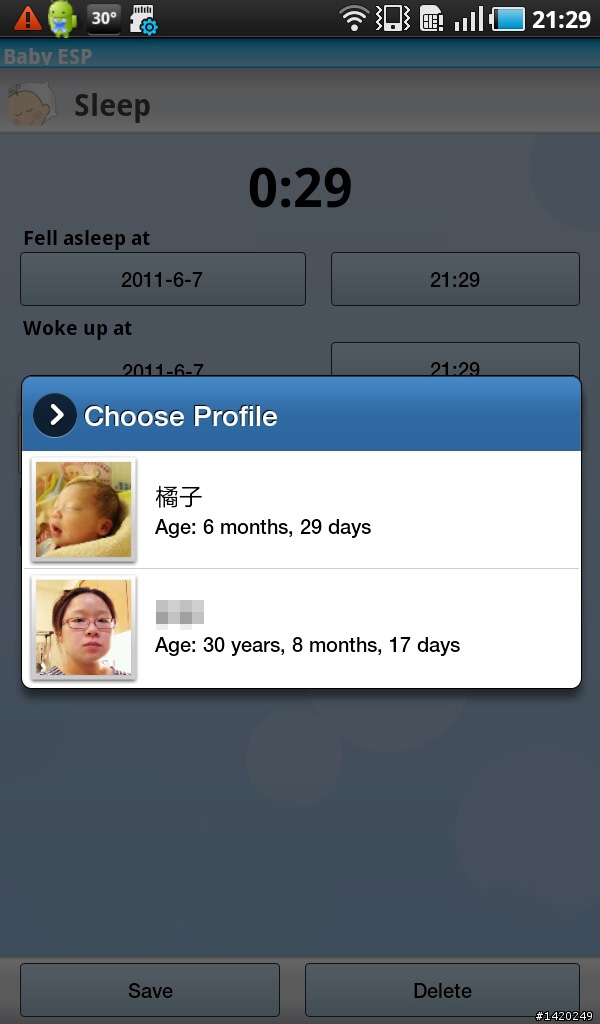Change the fell asleep date 2011-6-7

pos(163,280)
